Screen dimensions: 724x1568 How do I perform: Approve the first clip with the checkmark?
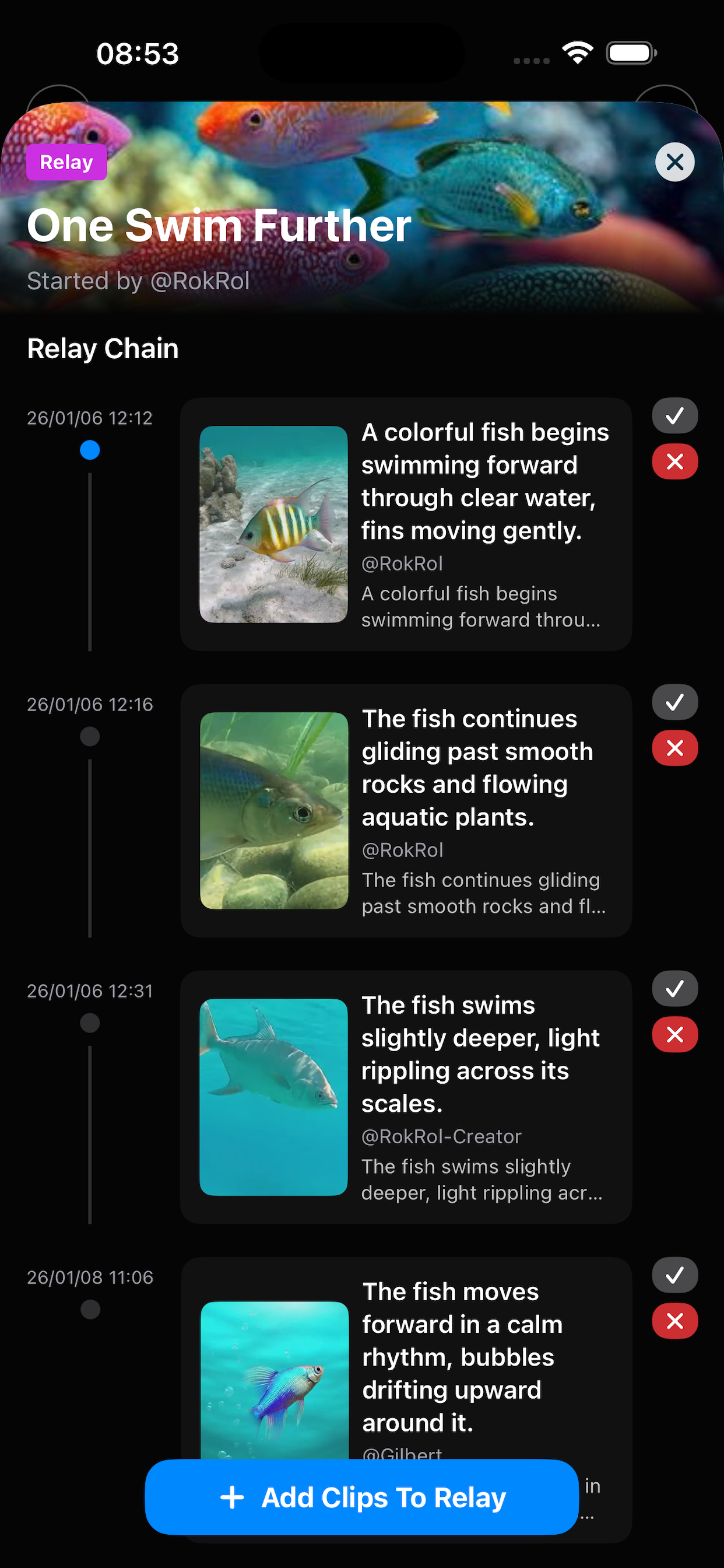tap(674, 416)
